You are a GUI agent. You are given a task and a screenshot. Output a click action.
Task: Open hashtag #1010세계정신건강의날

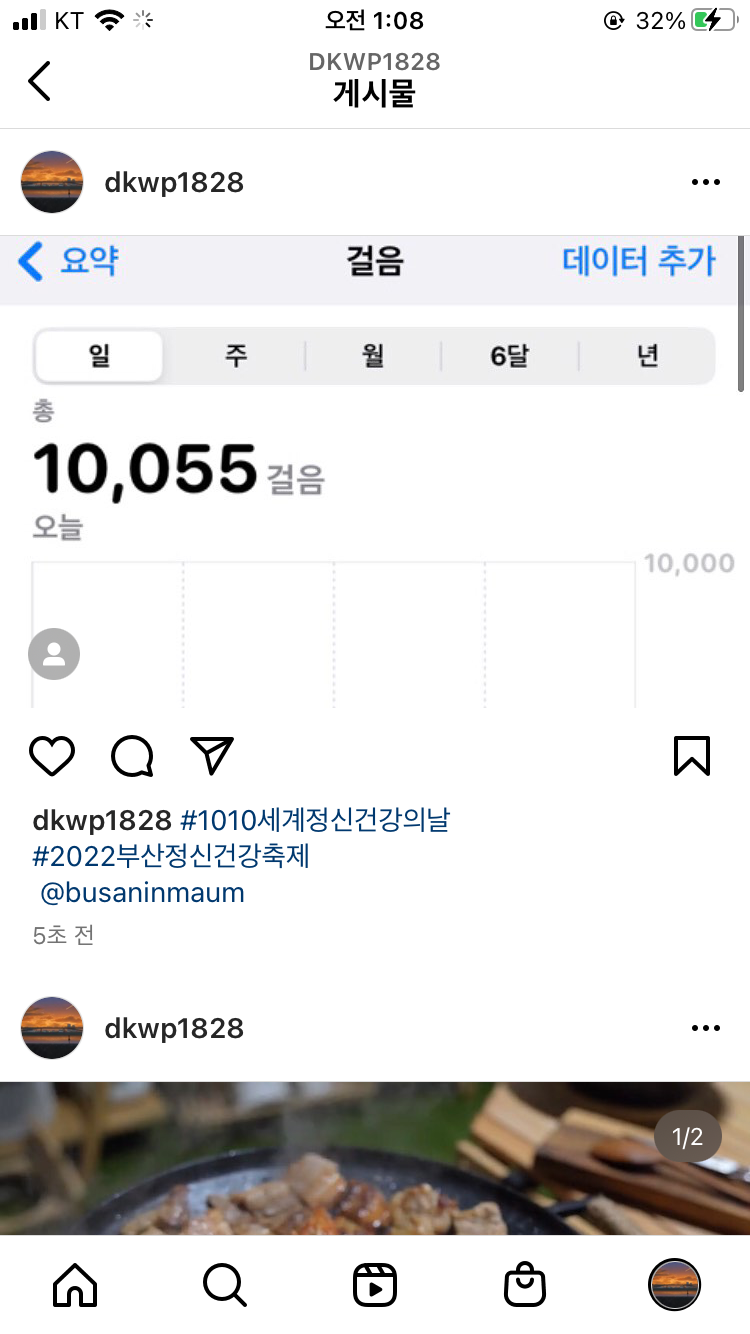click(315, 821)
